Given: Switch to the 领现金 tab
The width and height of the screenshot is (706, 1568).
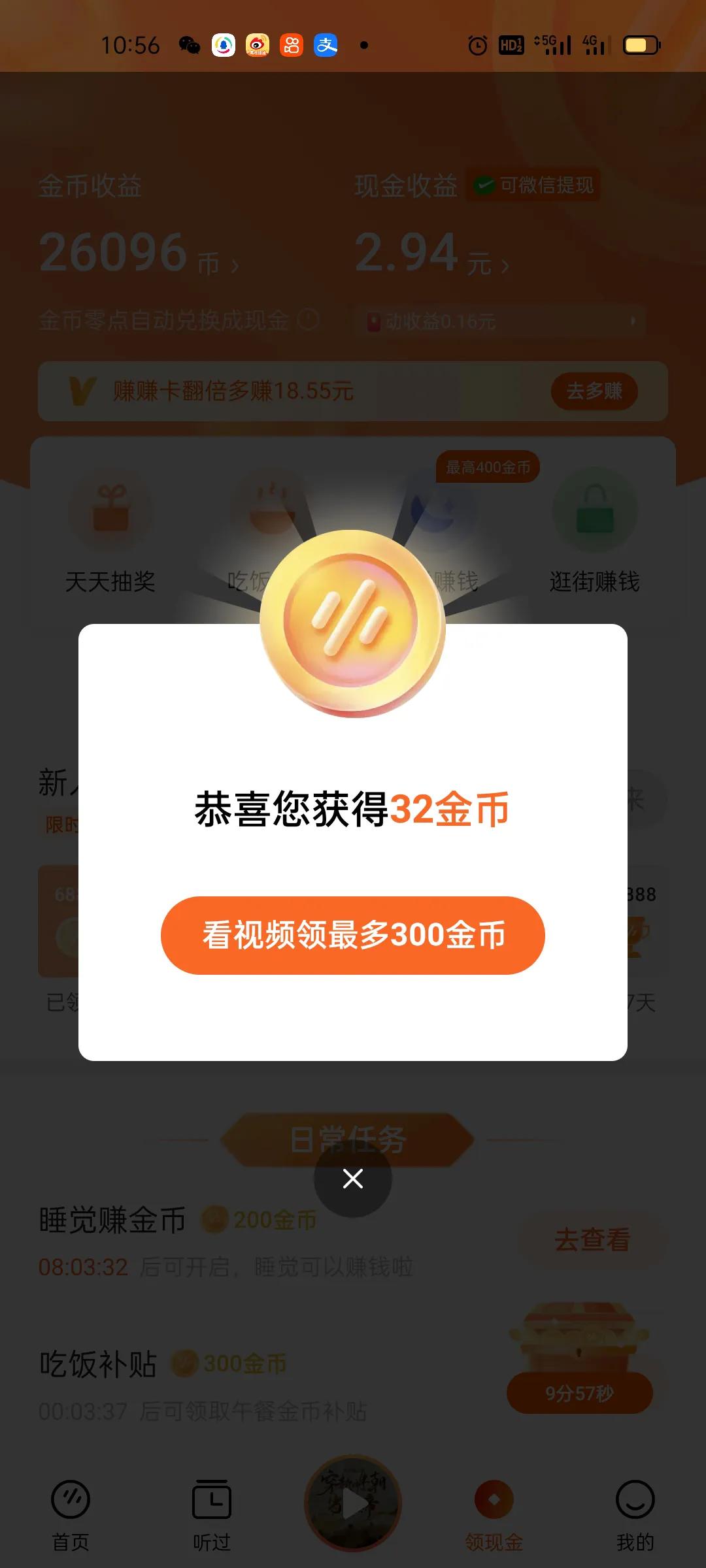Looking at the screenshot, I should coord(494,1516).
